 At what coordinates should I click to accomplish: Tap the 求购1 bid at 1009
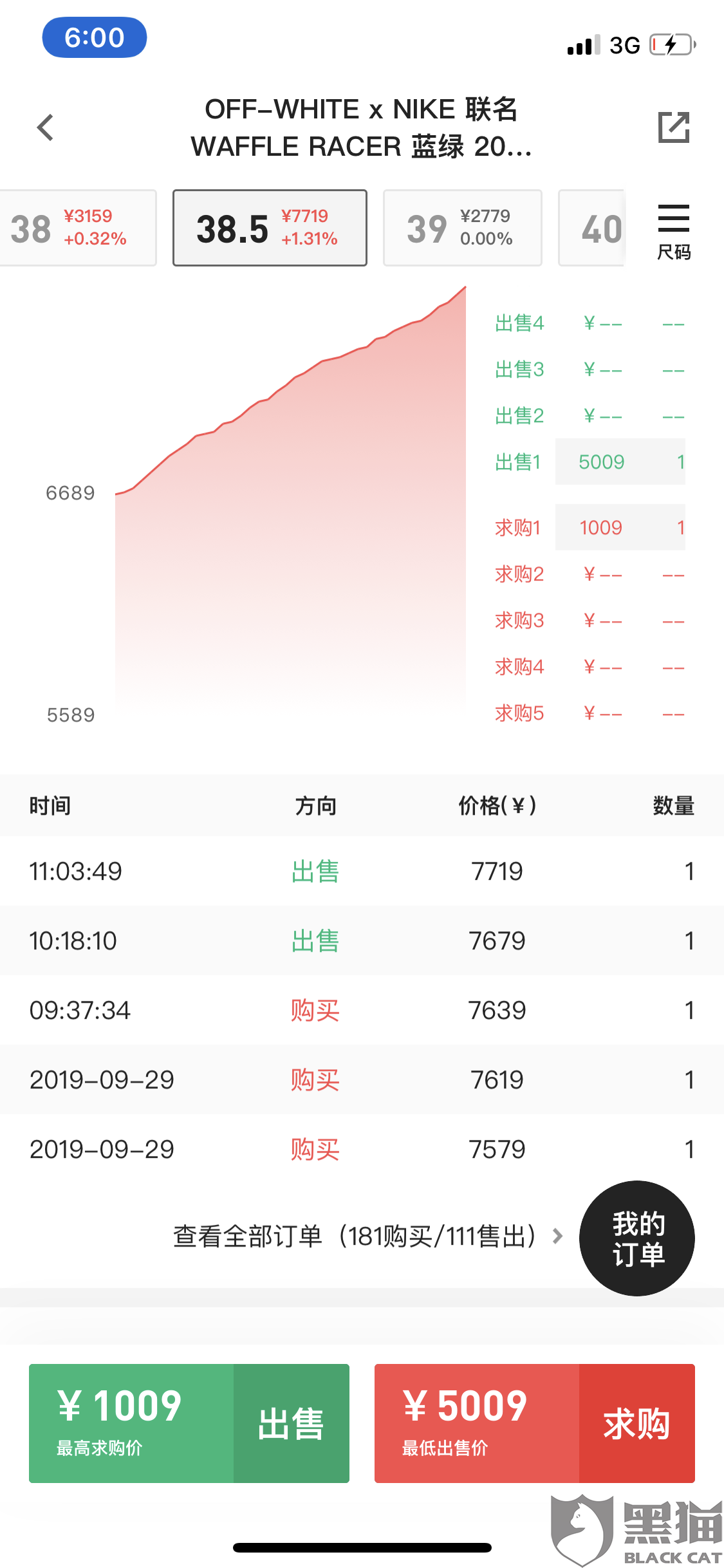coord(619,527)
